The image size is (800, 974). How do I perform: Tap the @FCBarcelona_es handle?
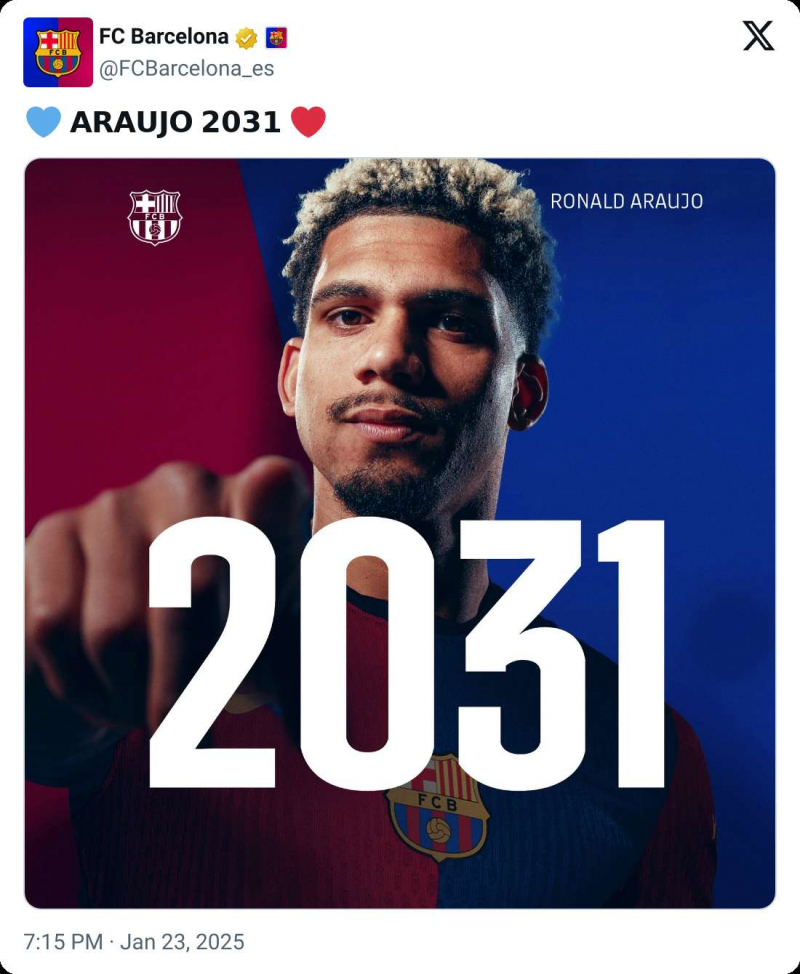pyautogui.click(x=186, y=68)
